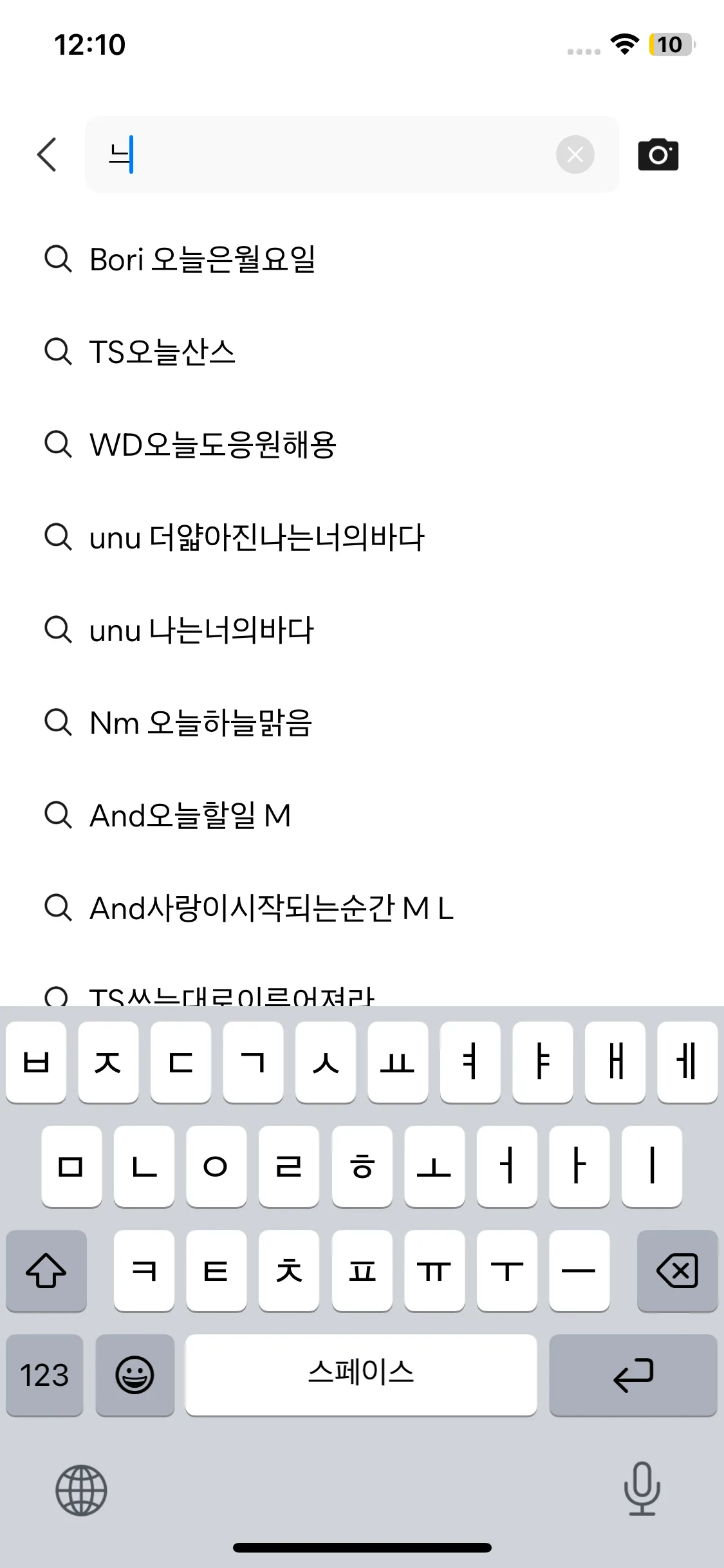Go back from the search screen
Screen dimensions: 724x1568
coord(47,154)
